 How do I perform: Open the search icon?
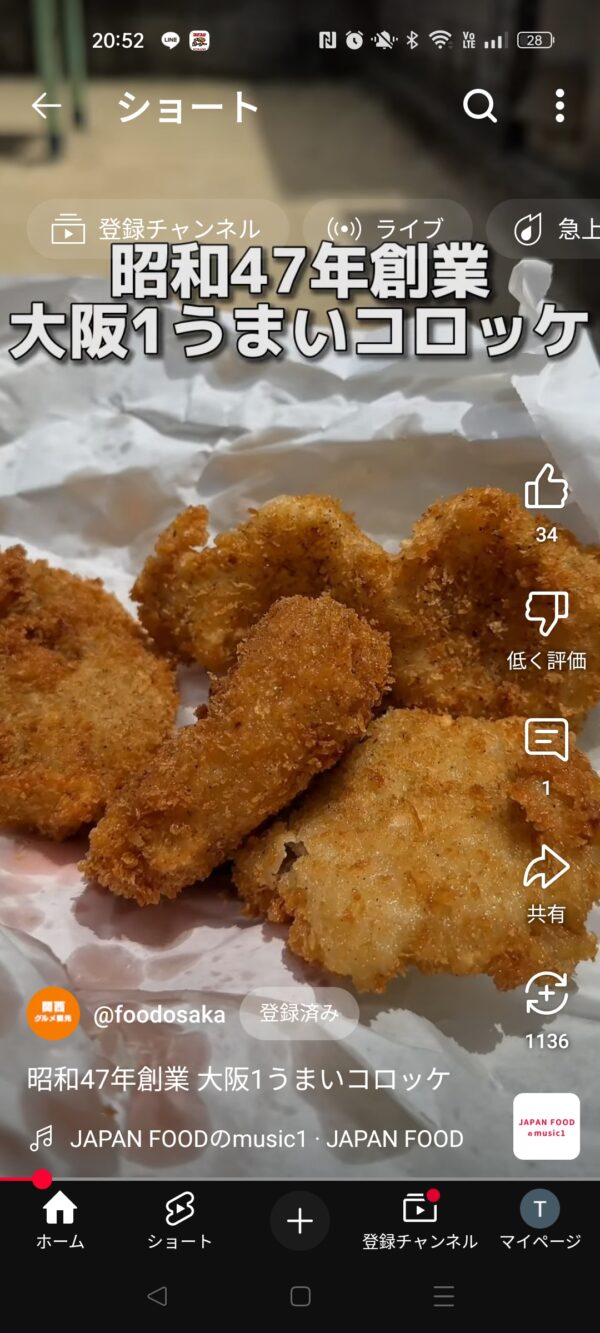pyautogui.click(x=480, y=106)
